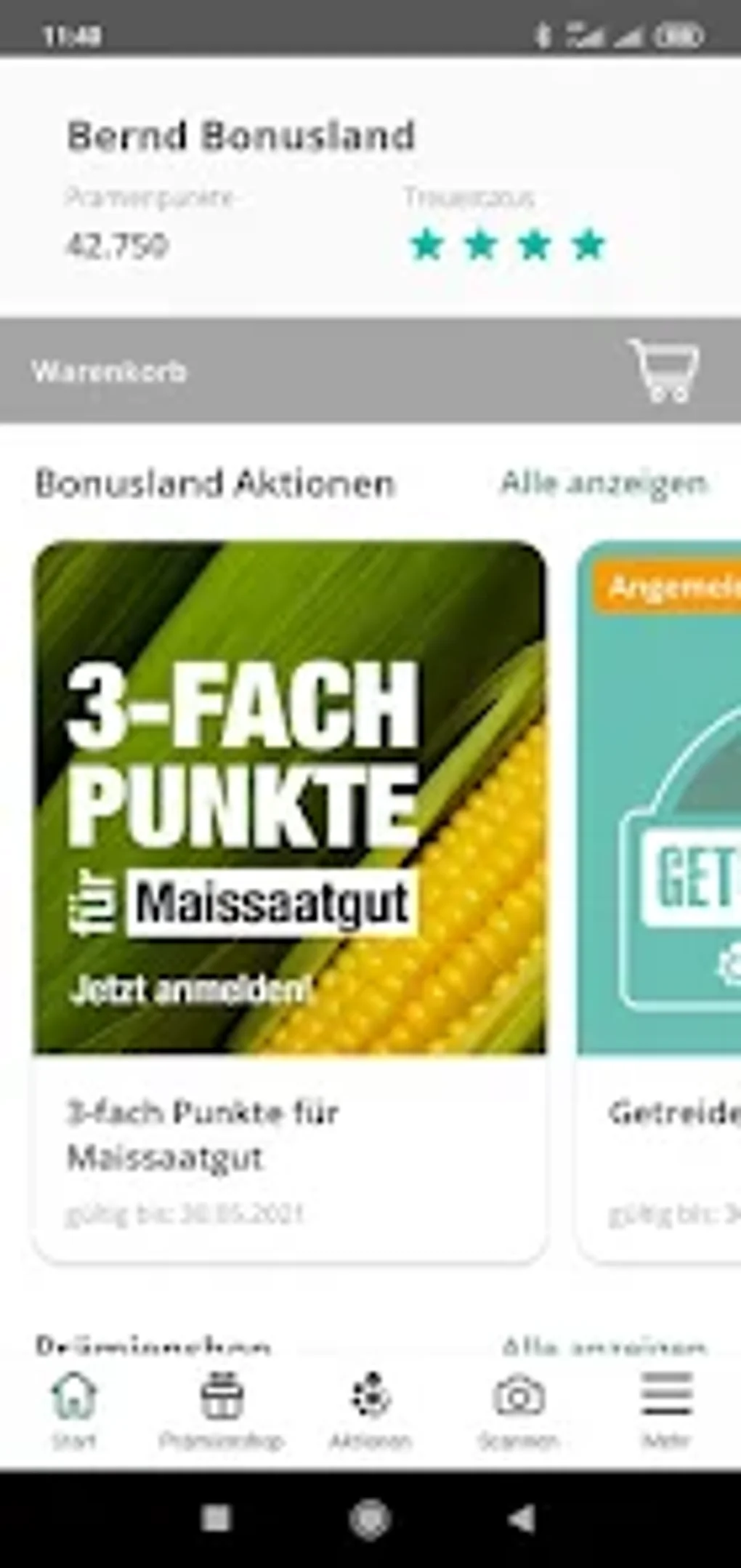Open the Warenkorb shopping cart
Screen dimensions: 741x1568
664,371
